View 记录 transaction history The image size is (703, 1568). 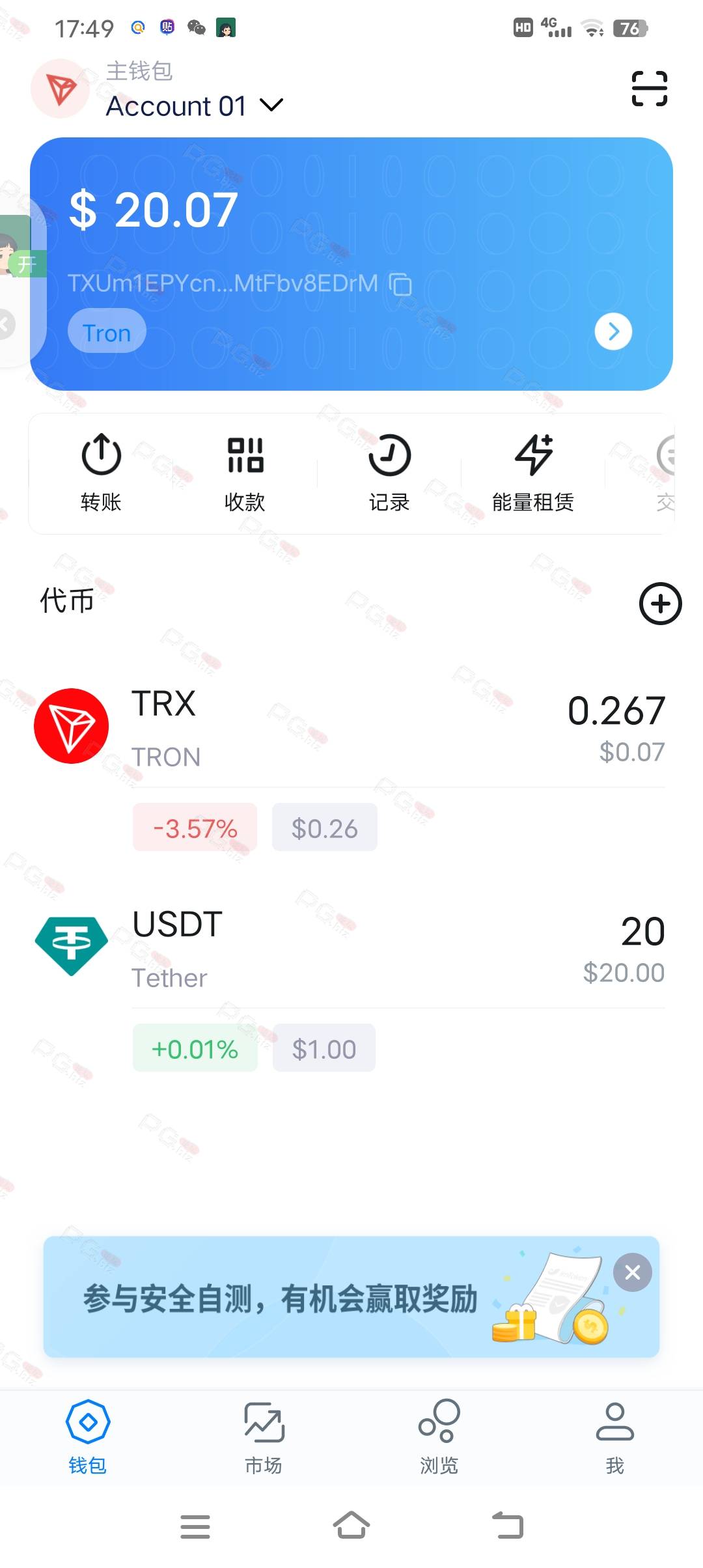point(389,472)
